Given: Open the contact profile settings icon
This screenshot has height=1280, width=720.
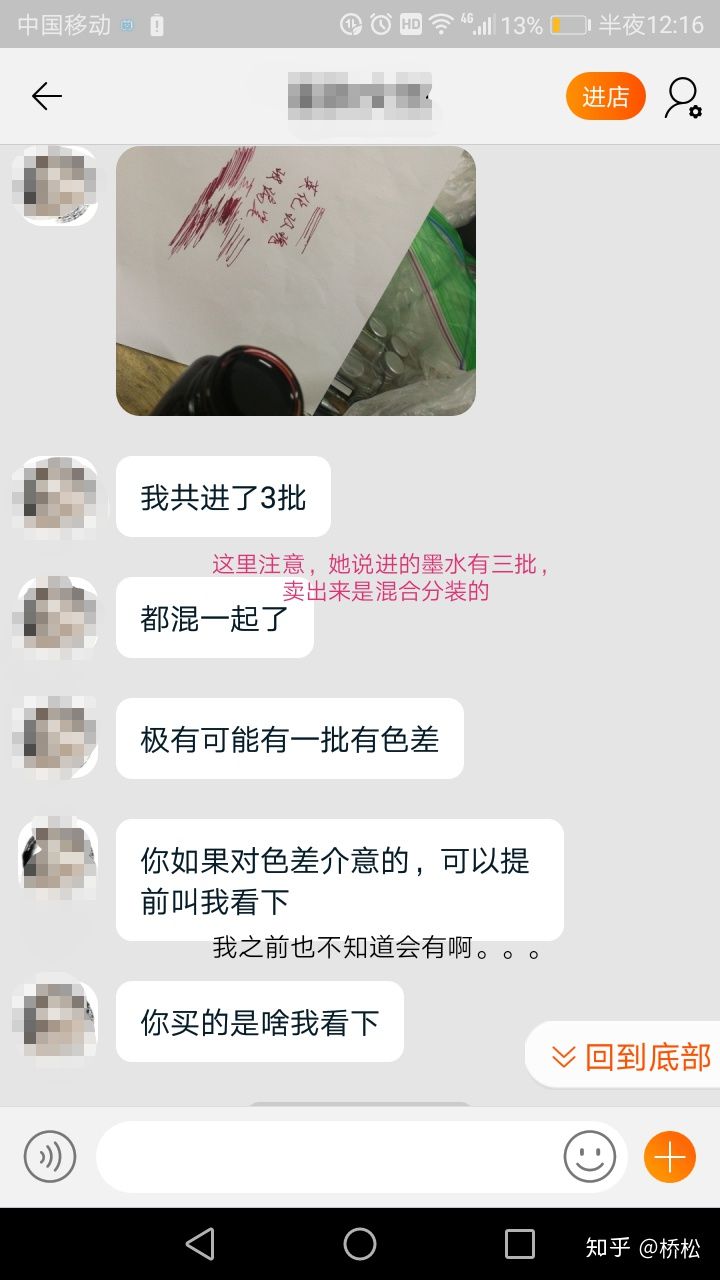Looking at the screenshot, I should pos(683,97).
